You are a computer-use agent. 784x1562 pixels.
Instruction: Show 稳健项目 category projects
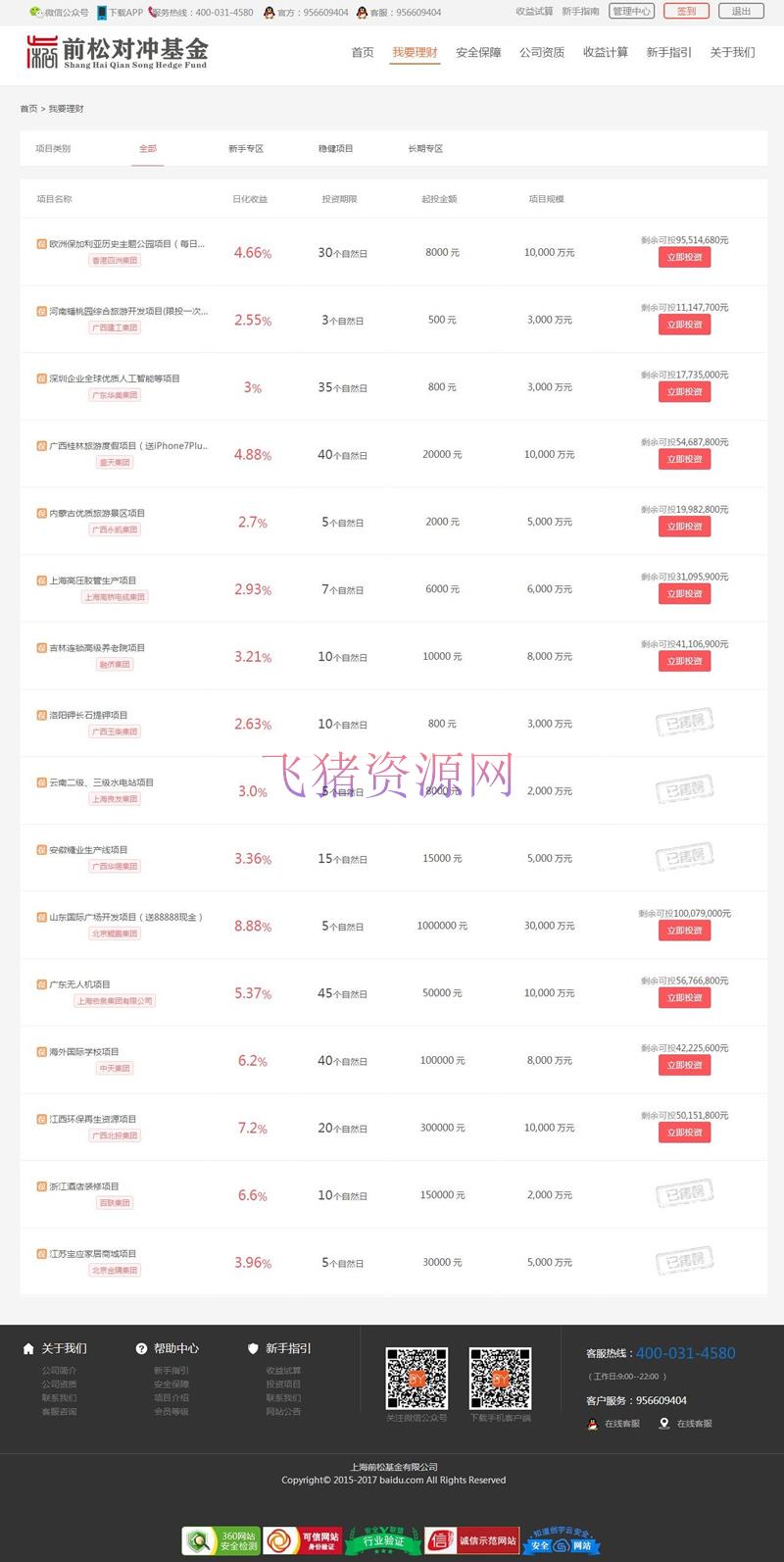335,149
